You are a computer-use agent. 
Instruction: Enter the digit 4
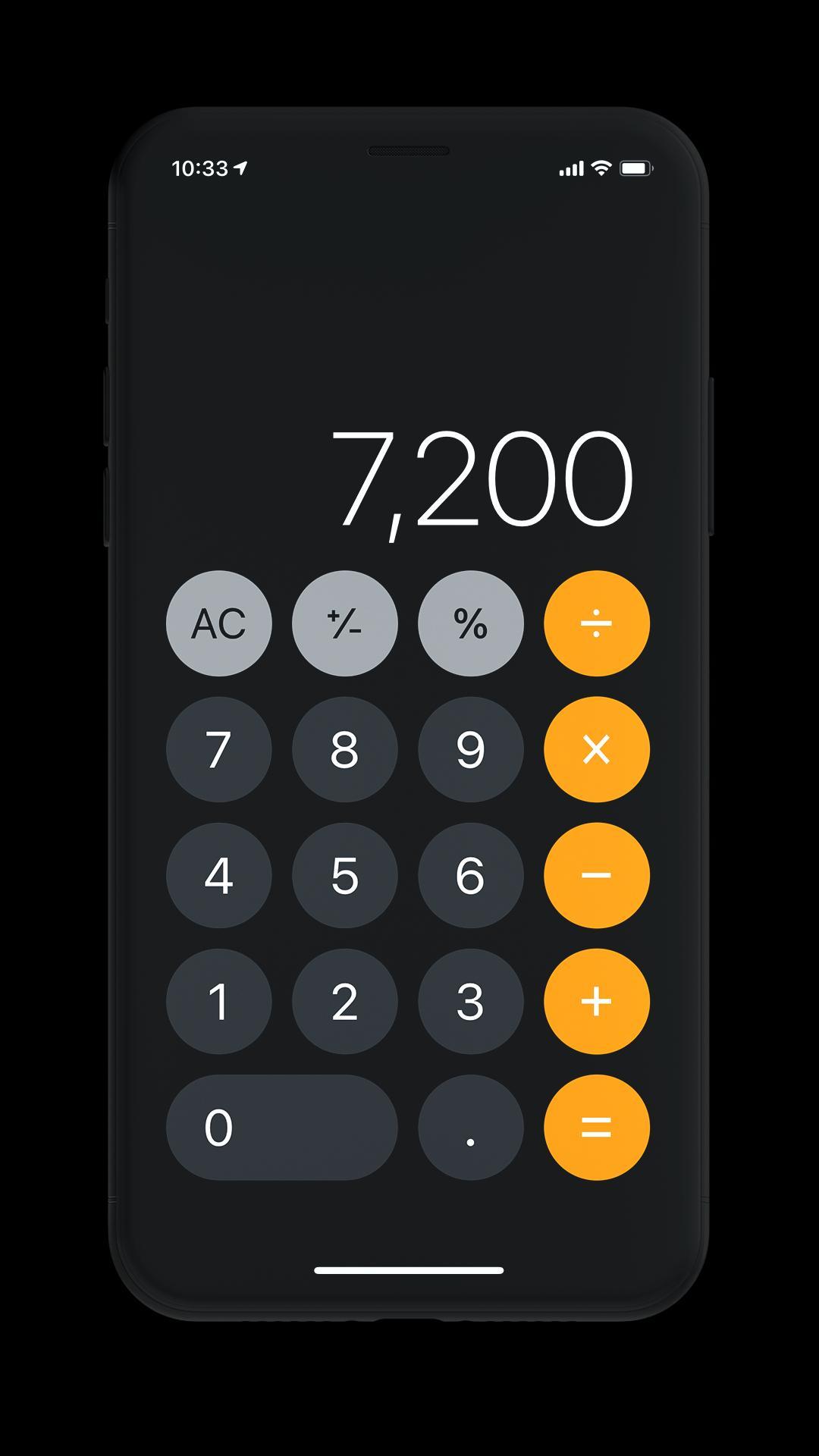point(219,875)
